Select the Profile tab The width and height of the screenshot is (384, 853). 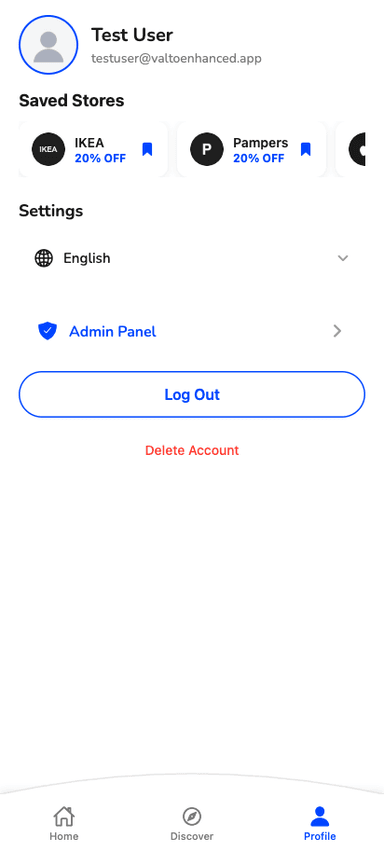pos(320,824)
